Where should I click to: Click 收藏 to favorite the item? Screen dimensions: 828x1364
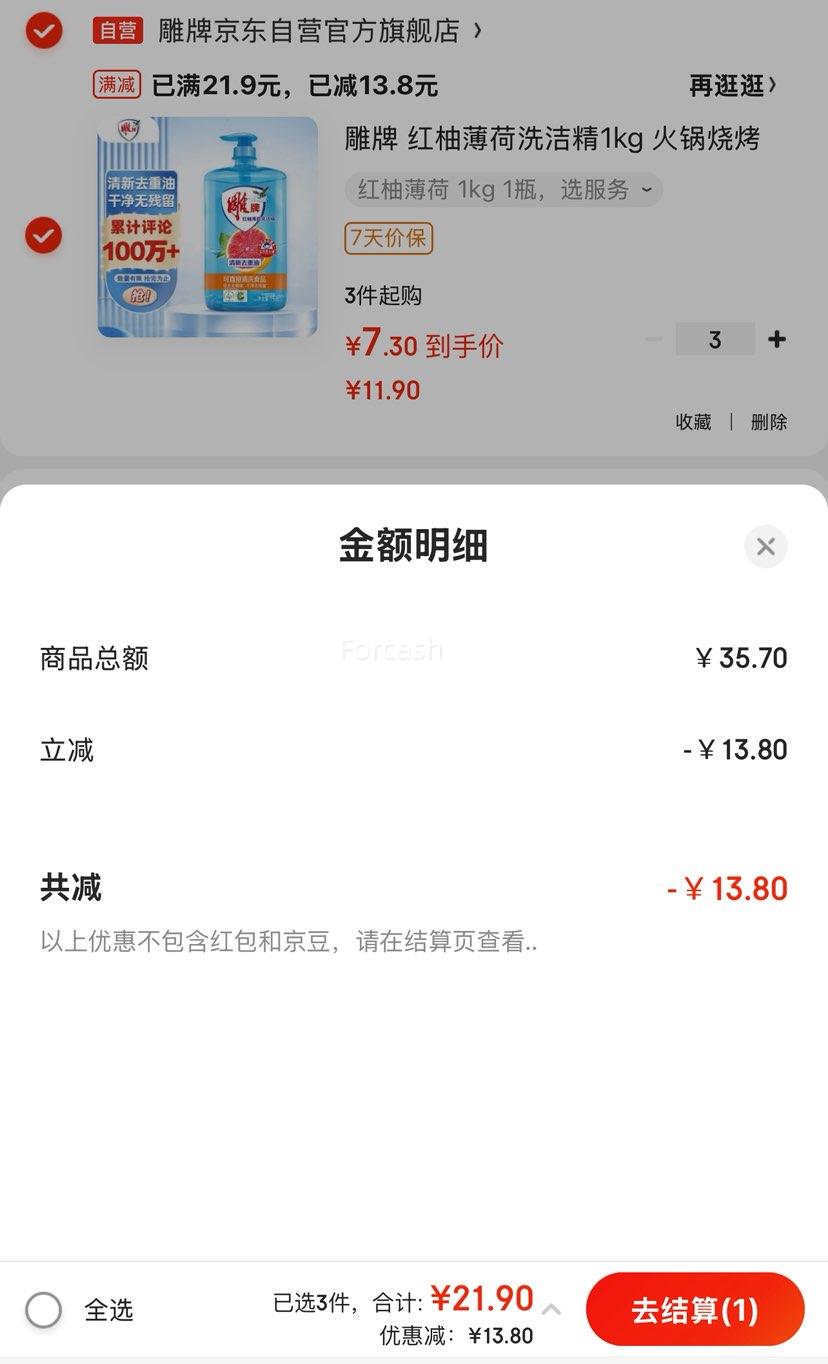692,421
